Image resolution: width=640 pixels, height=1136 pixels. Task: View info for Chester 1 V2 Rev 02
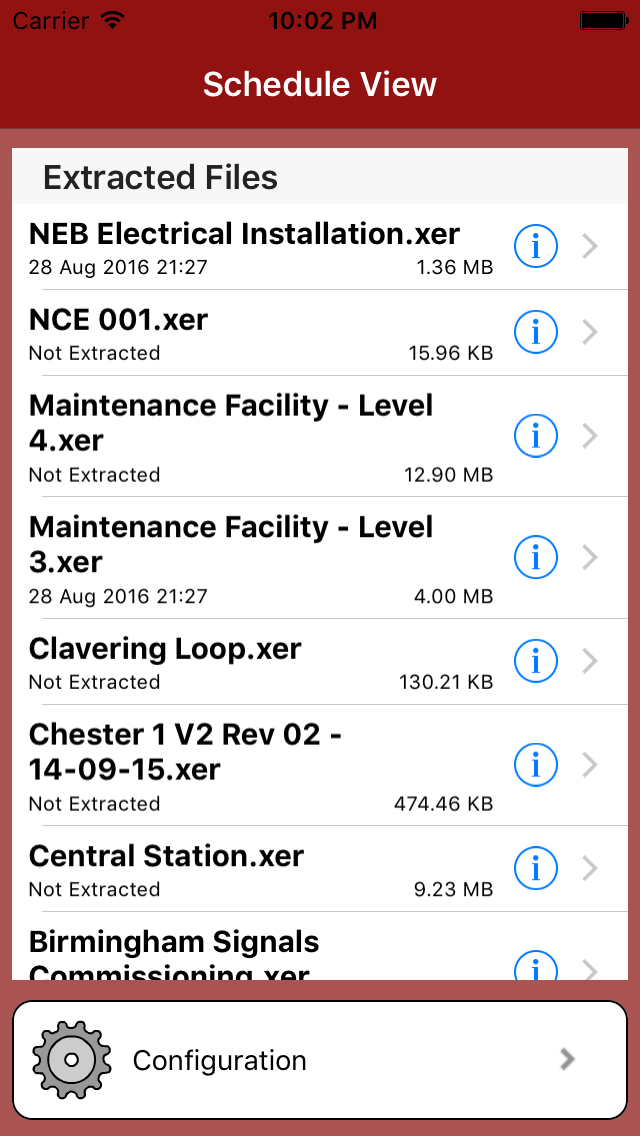pyautogui.click(x=536, y=765)
